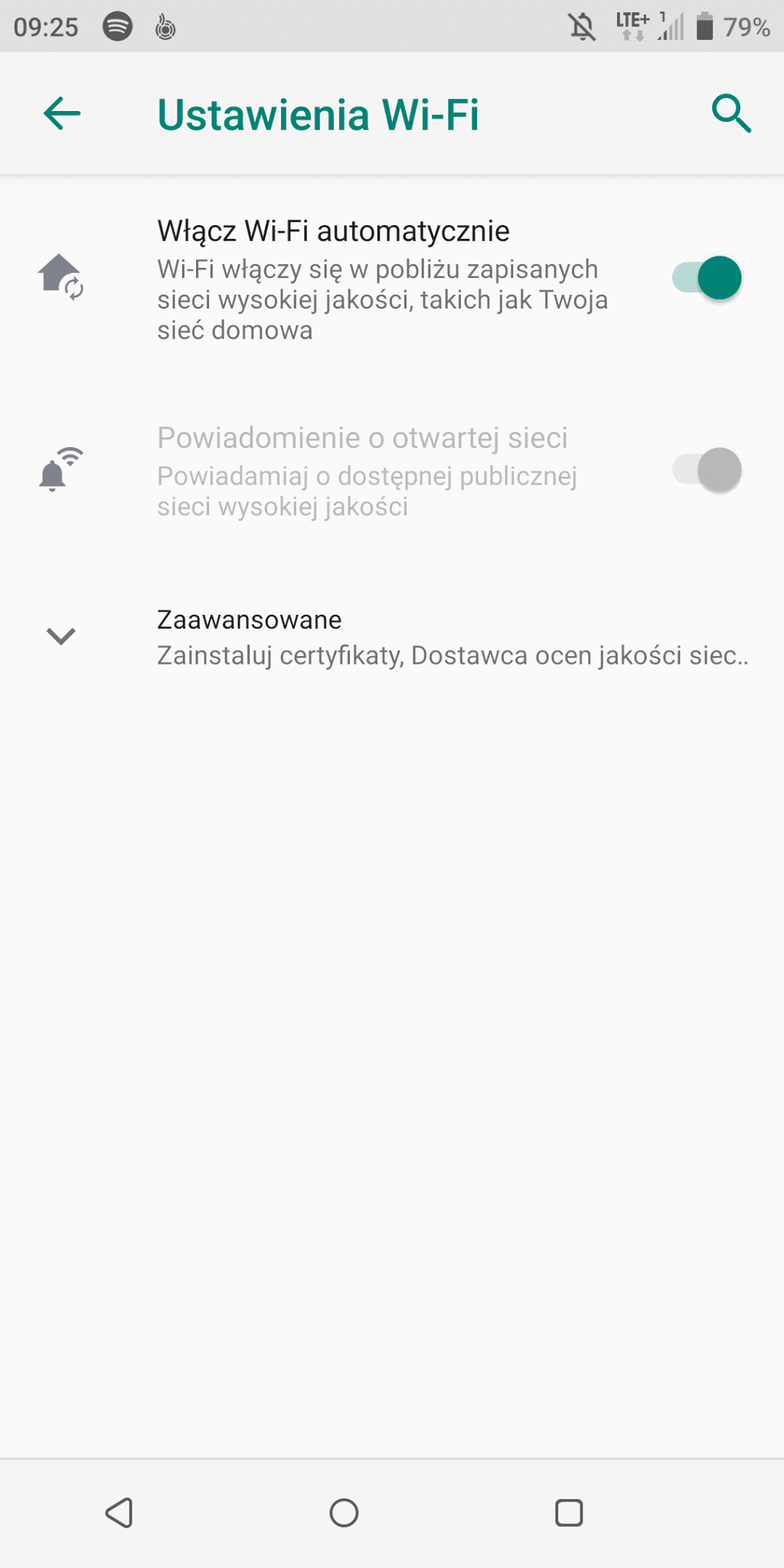The image size is (784, 1568).
Task: Disable the "Włącz Wi-Fi automatycznie" switch
Action: pyautogui.click(x=707, y=277)
